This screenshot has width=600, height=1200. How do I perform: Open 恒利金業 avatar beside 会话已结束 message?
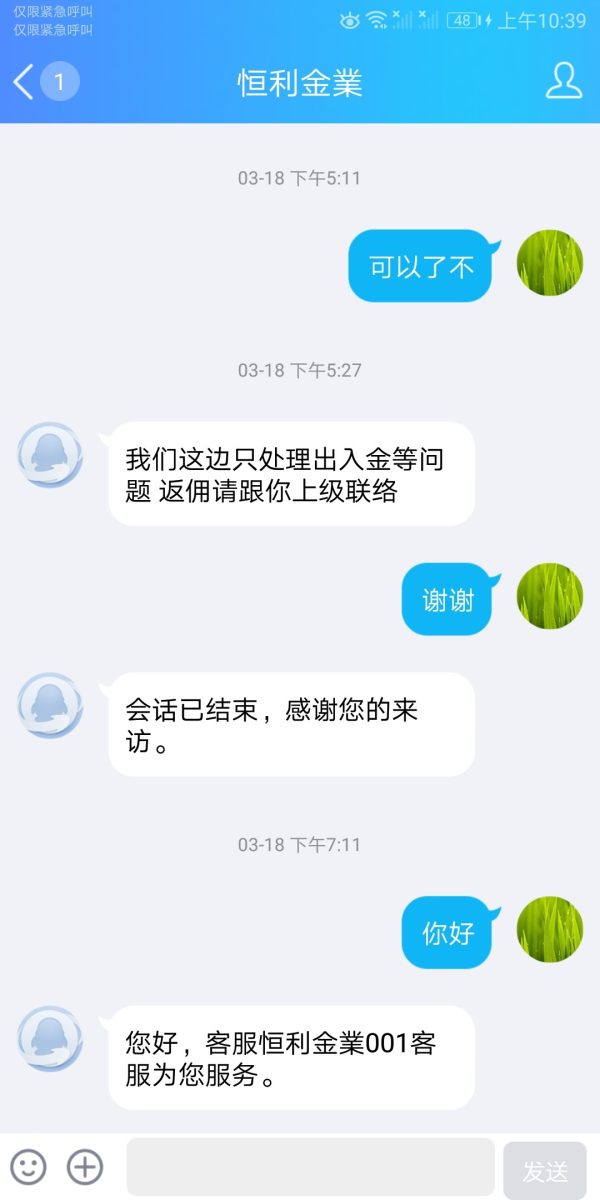tap(50, 706)
